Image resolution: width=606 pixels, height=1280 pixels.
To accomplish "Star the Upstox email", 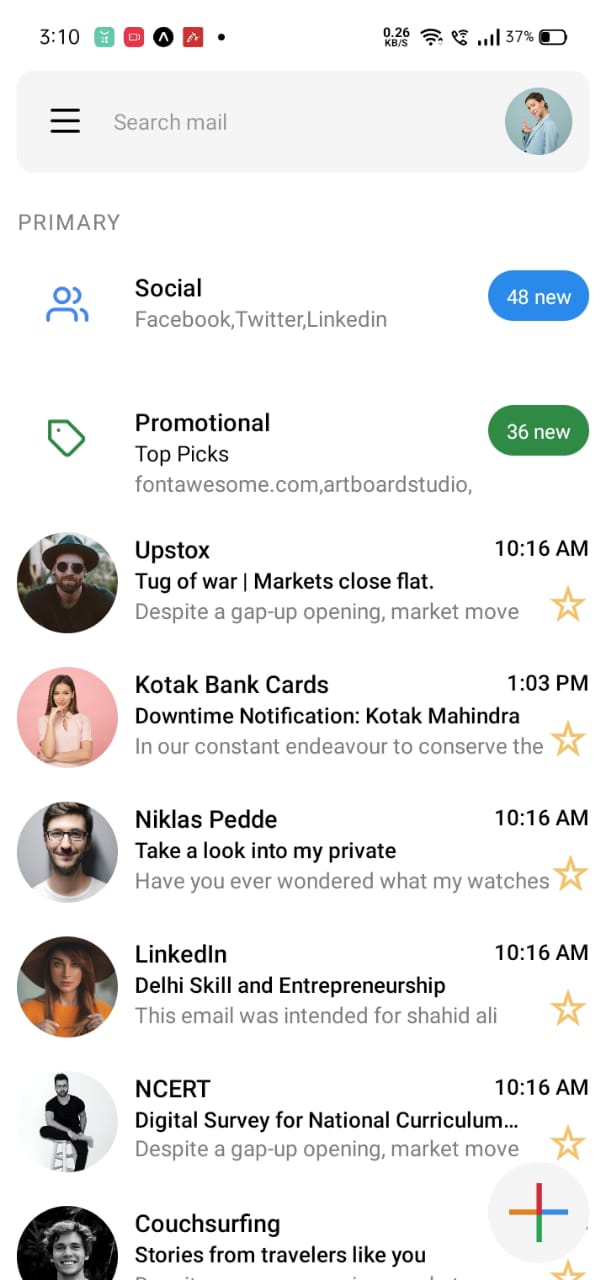I will pyautogui.click(x=568, y=604).
